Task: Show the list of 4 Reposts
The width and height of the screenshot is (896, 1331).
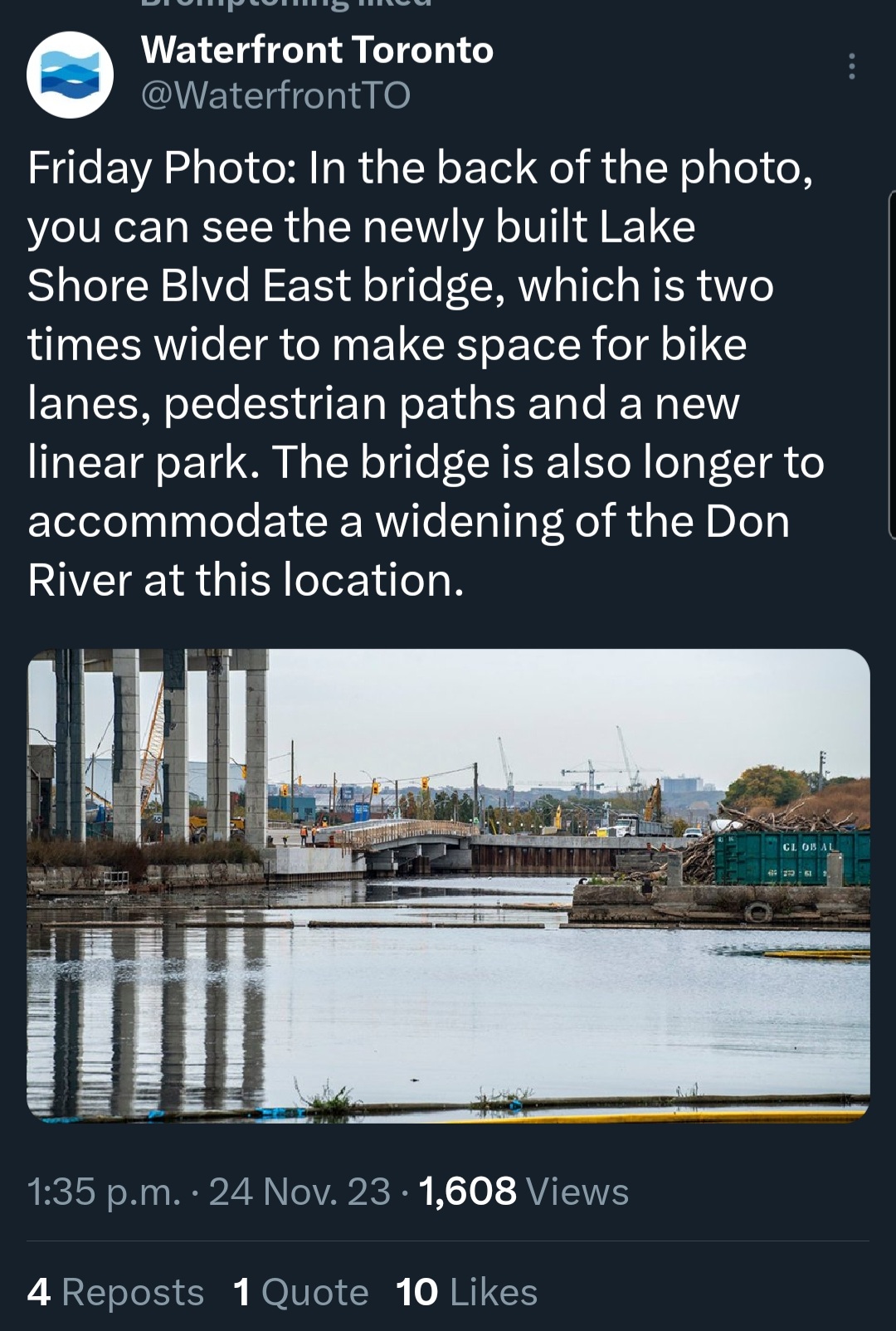Action: coord(115,1292)
